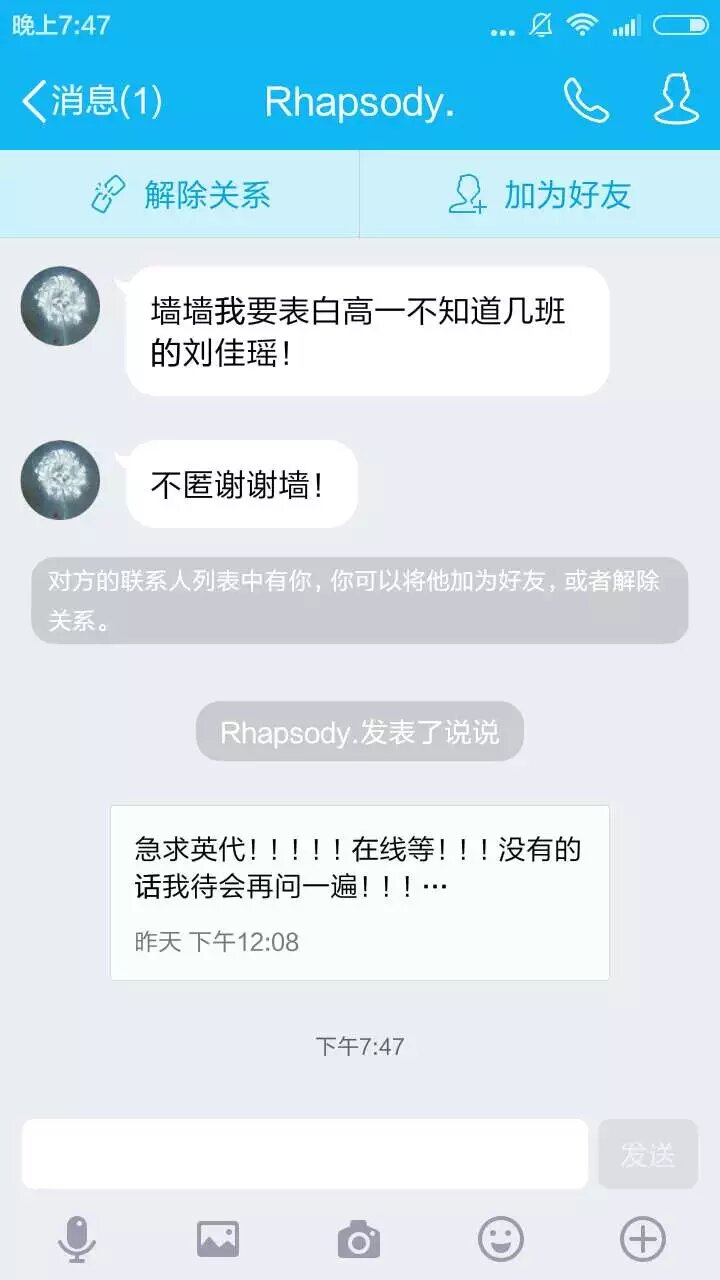Start a voice call with Rhapsody.
The width and height of the screenshot is (720, 1280).
tap(586, 101)
